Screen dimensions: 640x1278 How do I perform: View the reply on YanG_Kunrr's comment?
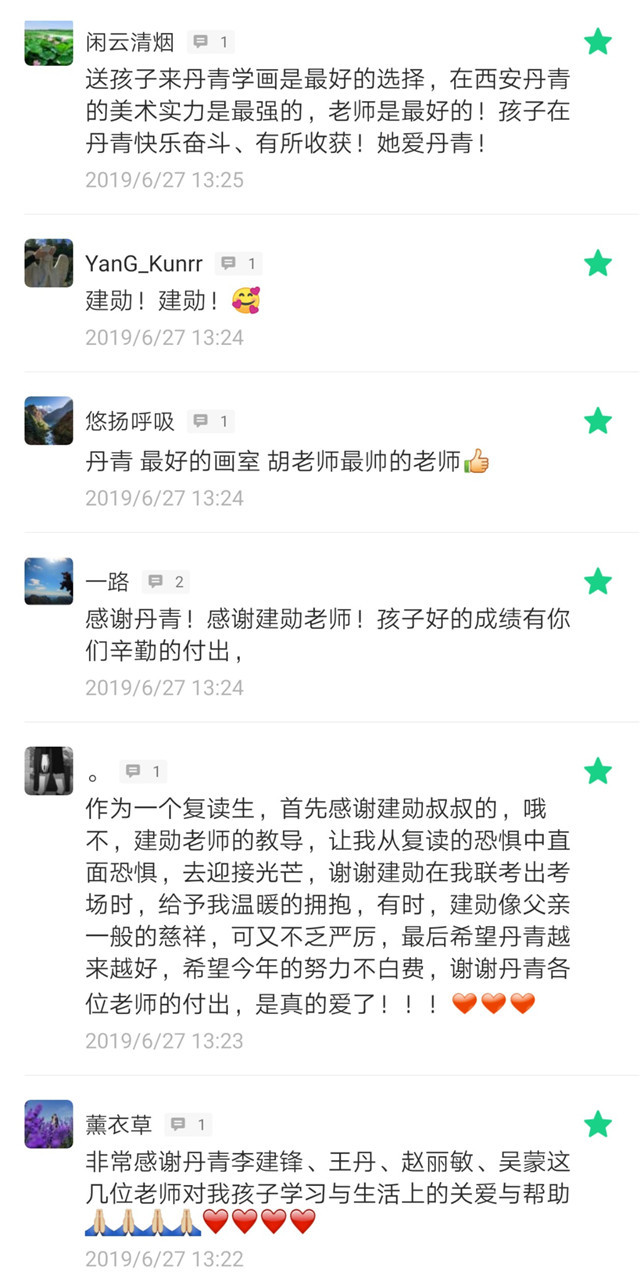click(239, 264)
